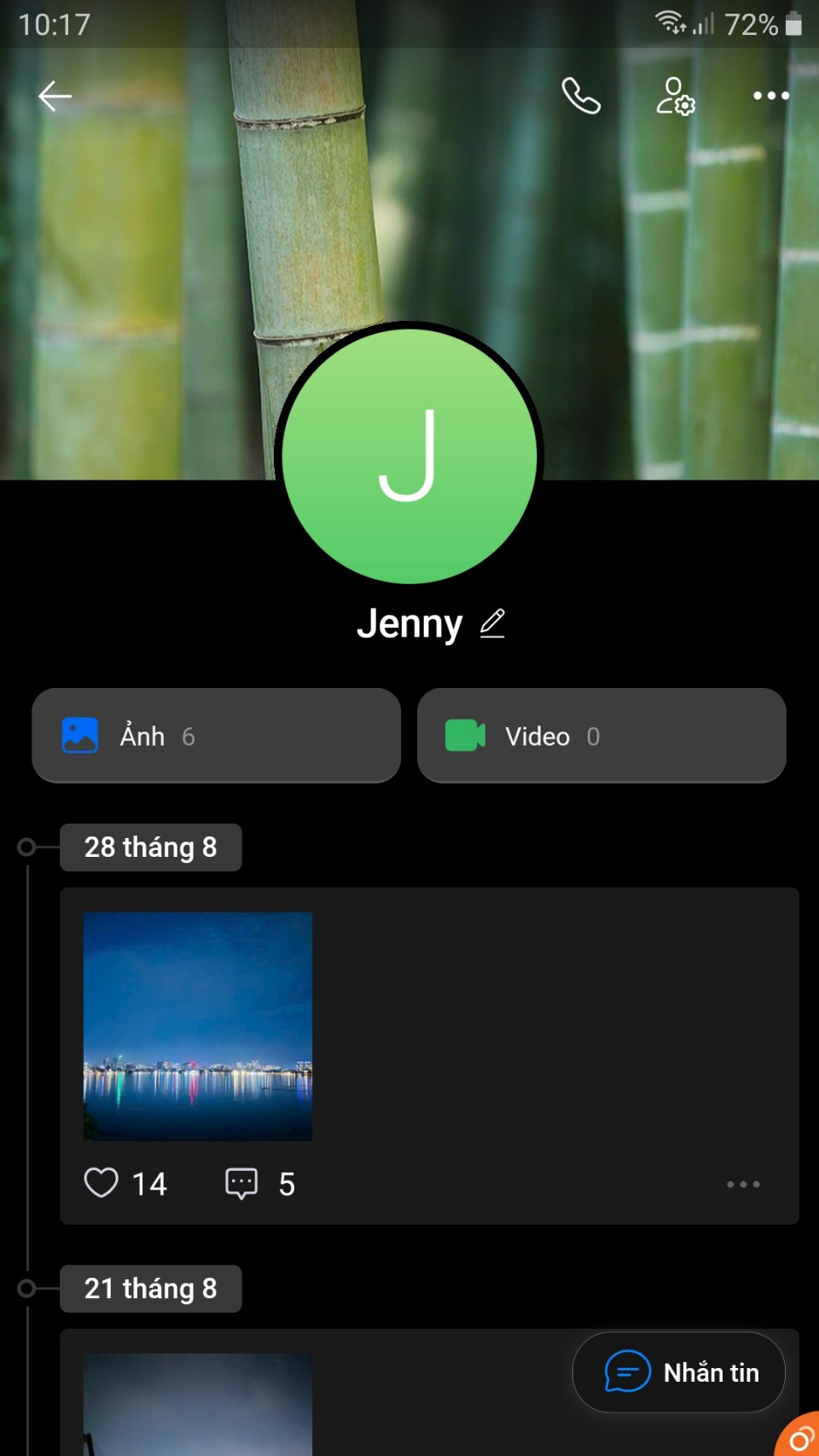Image resolution: width=819 pixels, height=1456 pixels.
Task: Edit Jenny's name with the pencil icon
Action: pyautogui.click(x=492, y=623)
